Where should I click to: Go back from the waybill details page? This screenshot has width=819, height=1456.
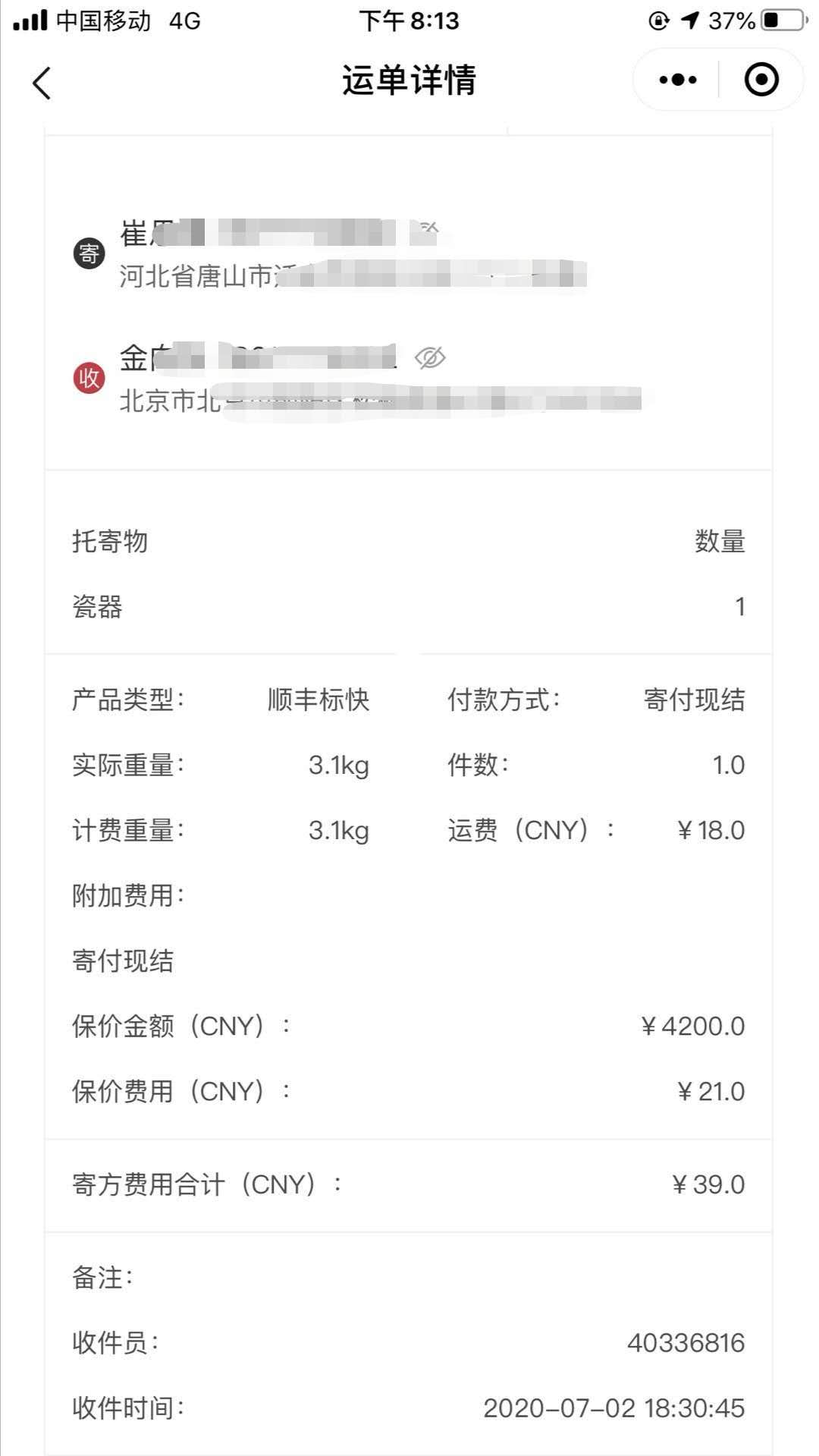click(42, 82)
